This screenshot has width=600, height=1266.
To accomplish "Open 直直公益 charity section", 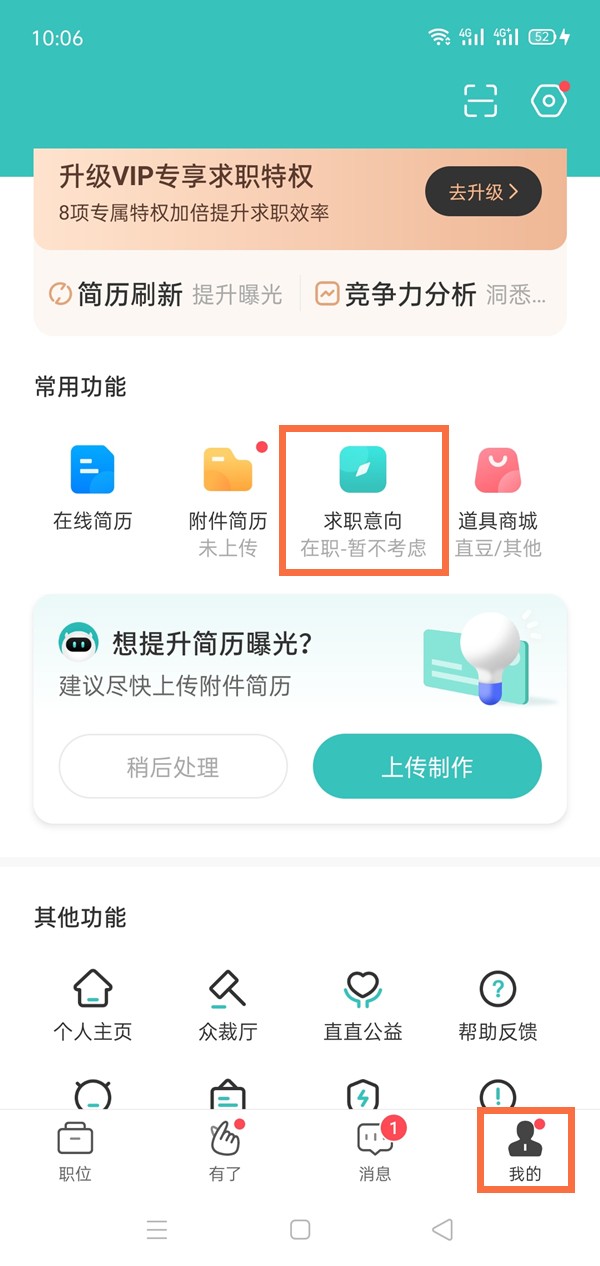I will click(x=363, y=1005).
